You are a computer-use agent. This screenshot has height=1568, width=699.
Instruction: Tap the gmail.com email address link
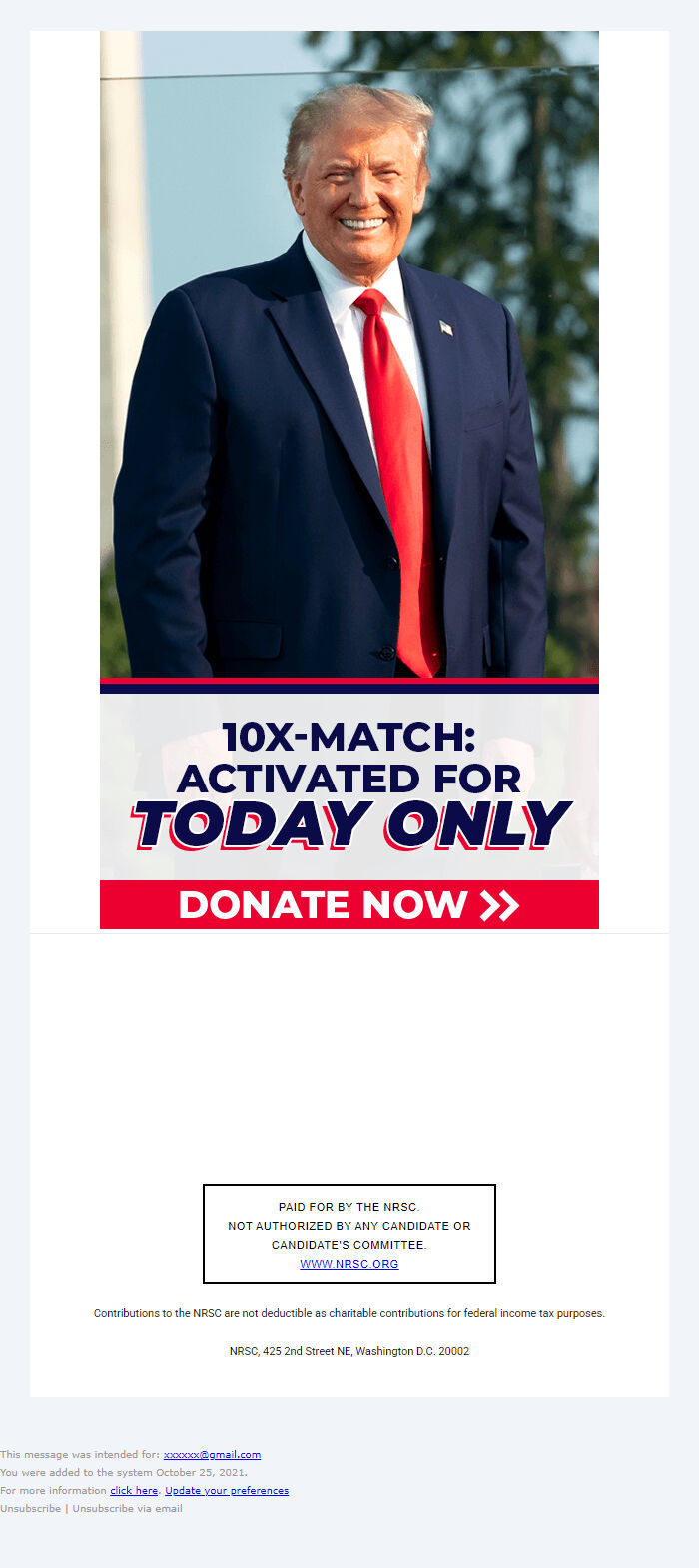[x=212, y=1455]
